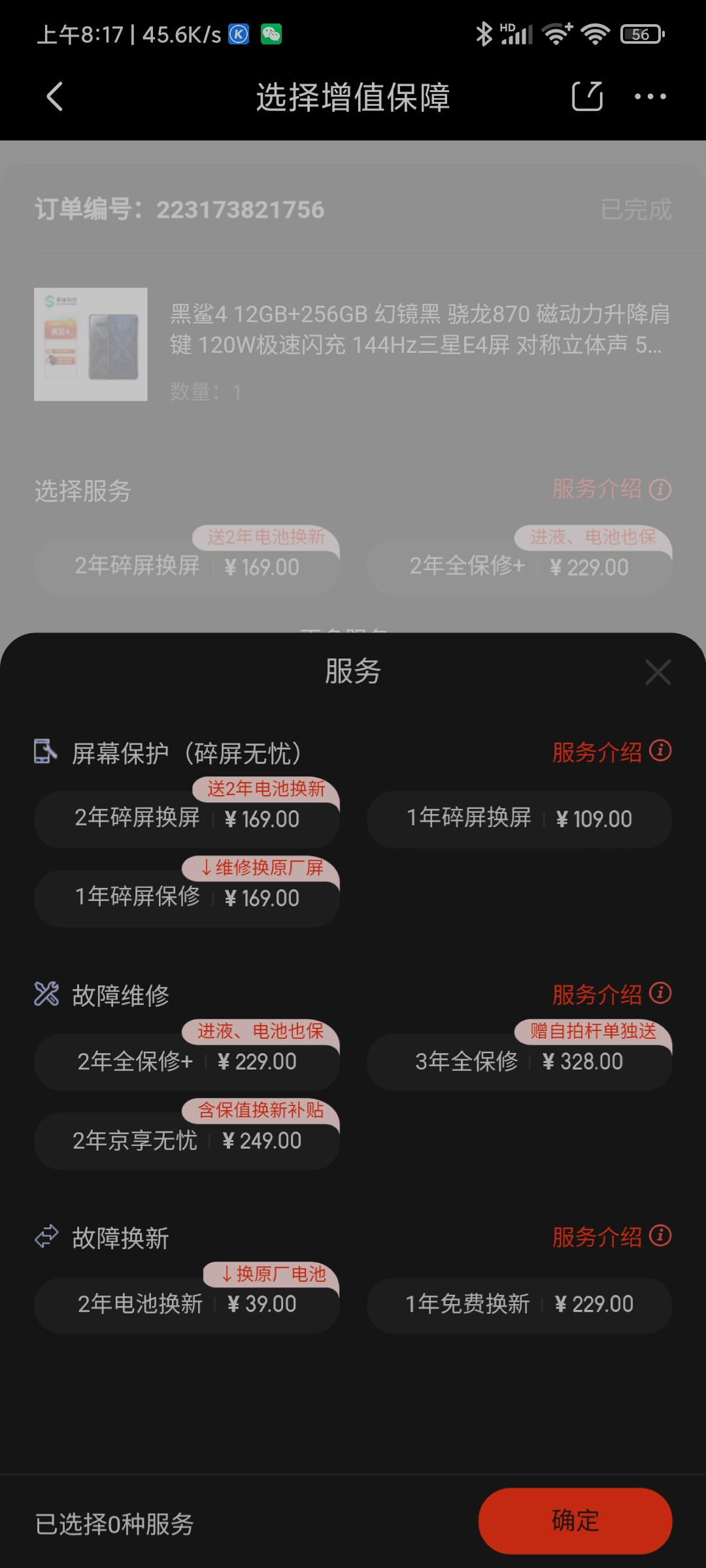The width and height of the screenshot is (706, 1568).
Task: Pick 1年碎屏保修 for ¥169.00
Action: tap(187, 898)
